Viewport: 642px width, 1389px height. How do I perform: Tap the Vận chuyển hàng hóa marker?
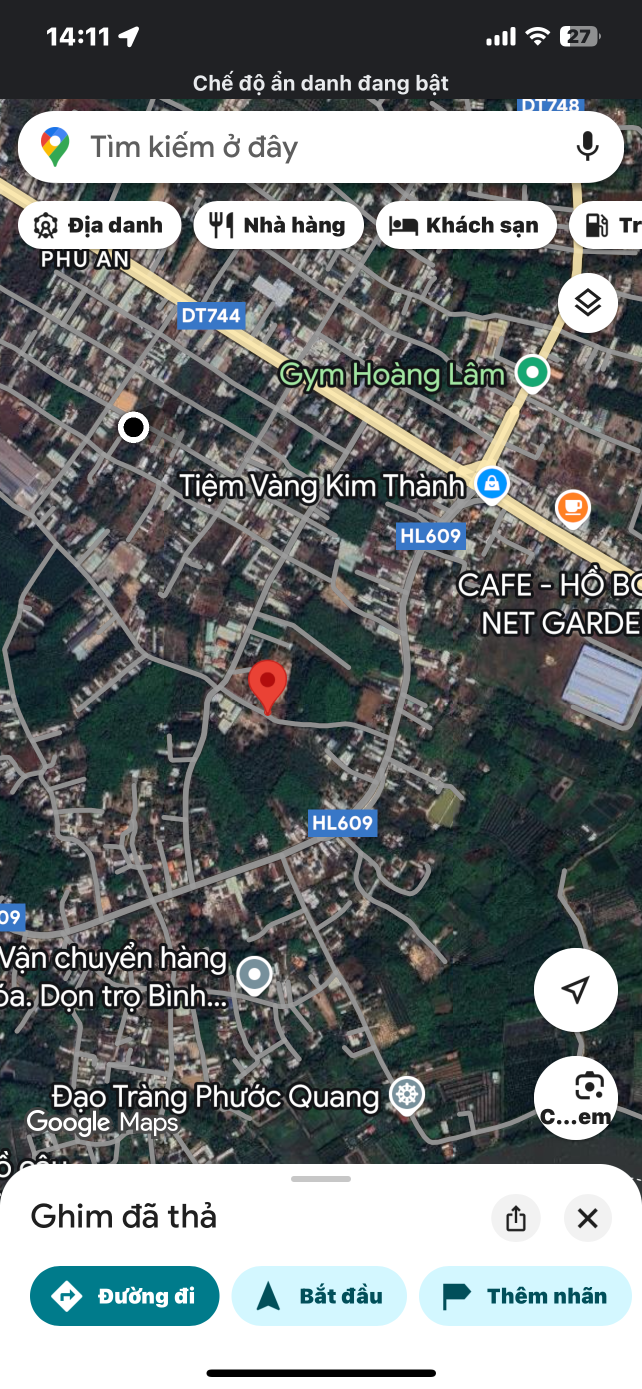(x=255, y=973)
